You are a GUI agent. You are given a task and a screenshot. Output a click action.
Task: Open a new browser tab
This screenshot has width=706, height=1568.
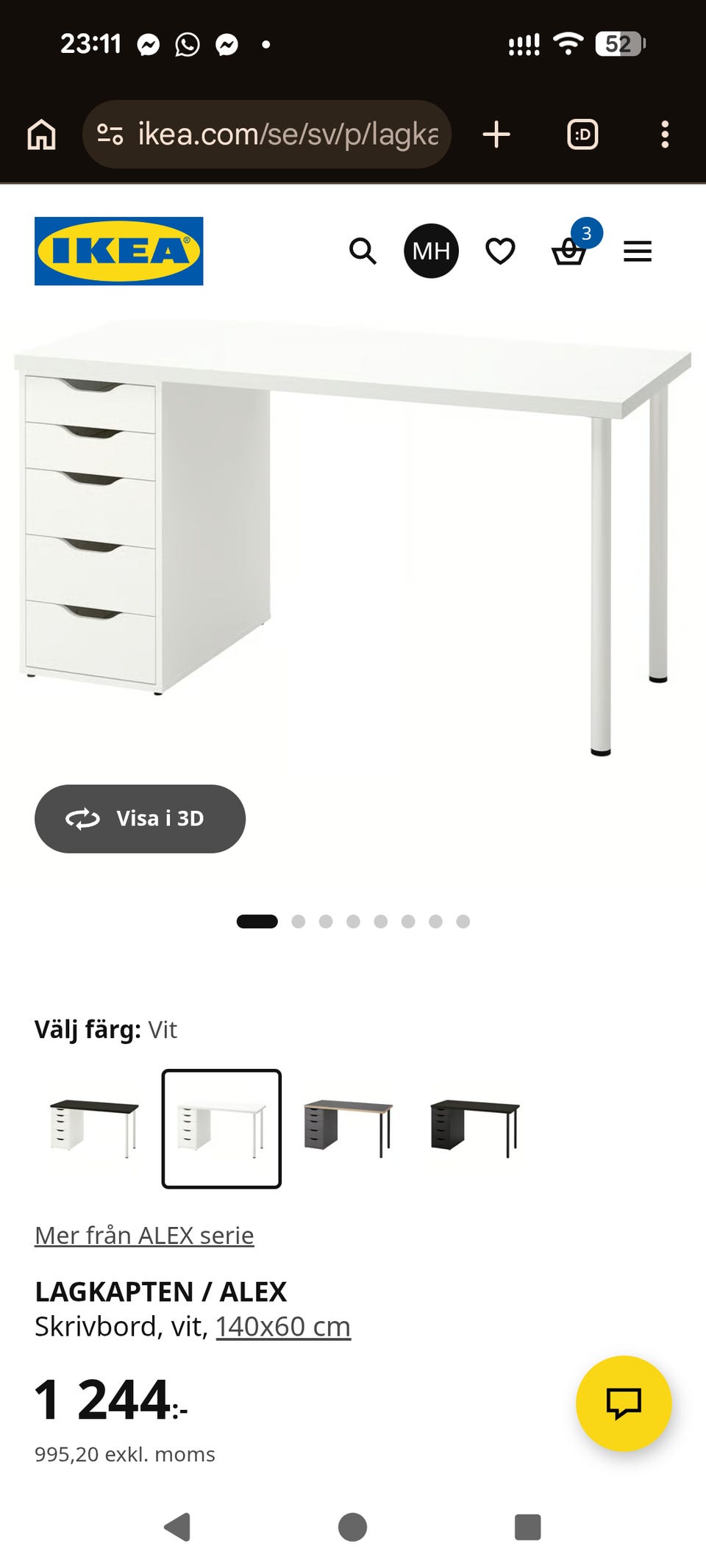click(496, 134)
